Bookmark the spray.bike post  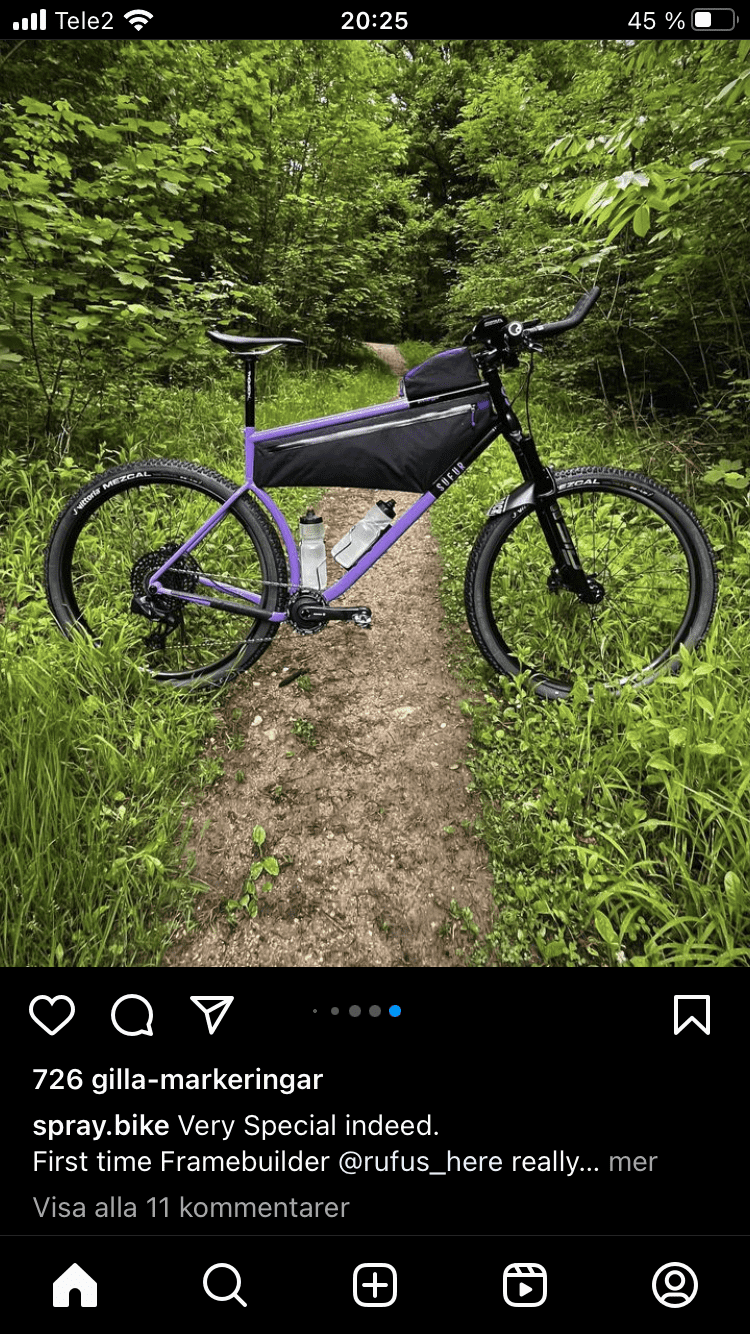[692, 1015]
